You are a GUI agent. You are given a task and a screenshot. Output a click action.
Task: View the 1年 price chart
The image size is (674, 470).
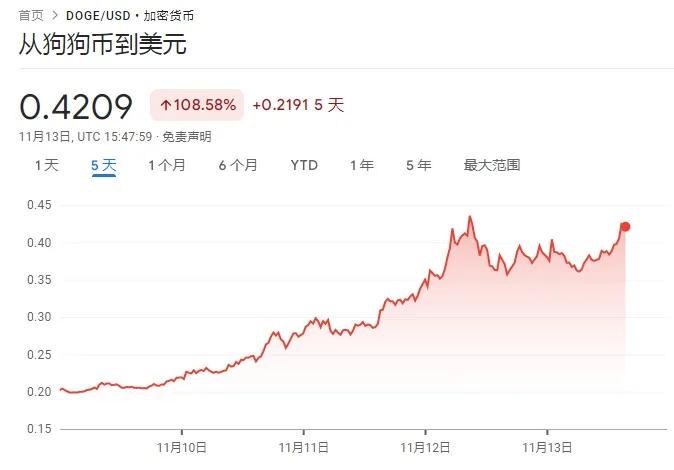point(362,165)
